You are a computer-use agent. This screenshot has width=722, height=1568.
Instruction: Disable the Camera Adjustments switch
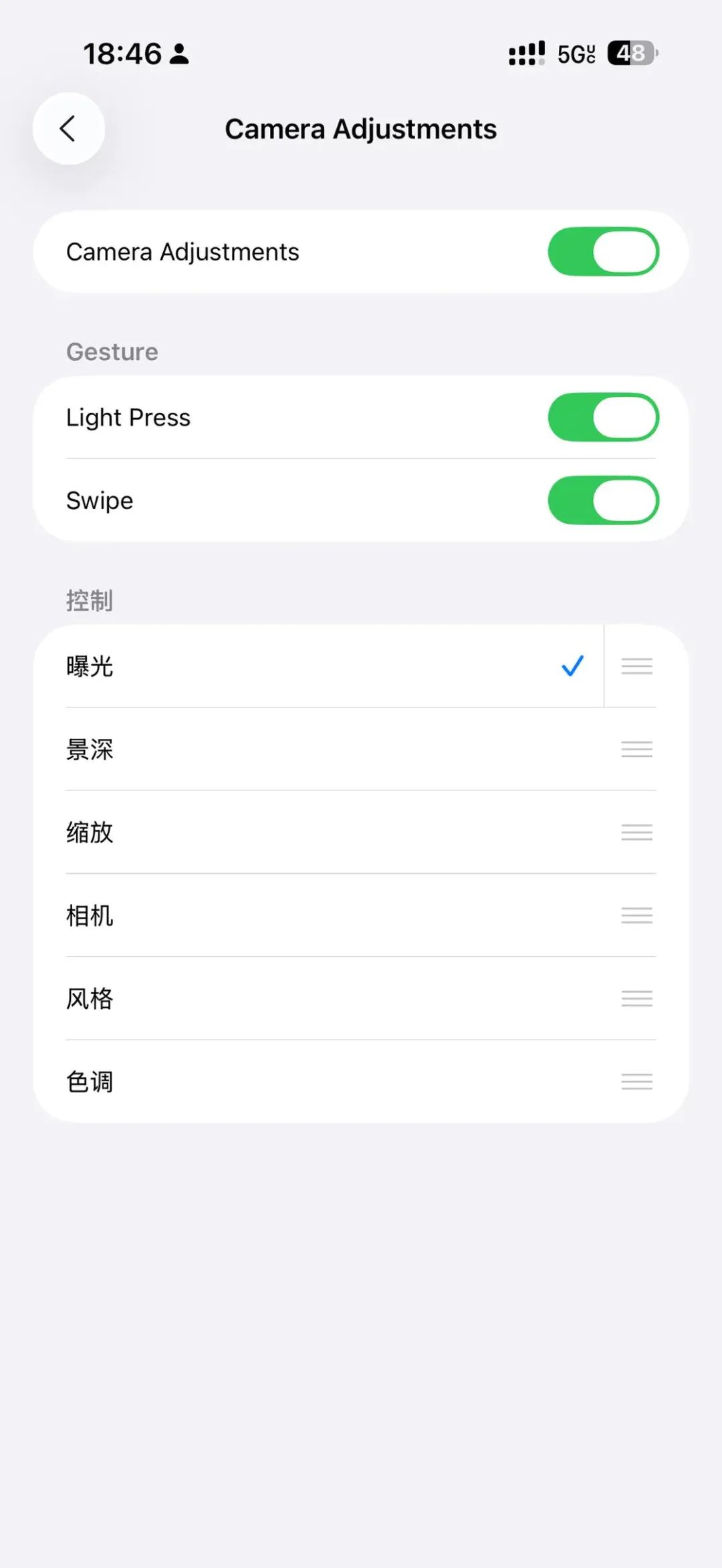(x=603, y=252)
